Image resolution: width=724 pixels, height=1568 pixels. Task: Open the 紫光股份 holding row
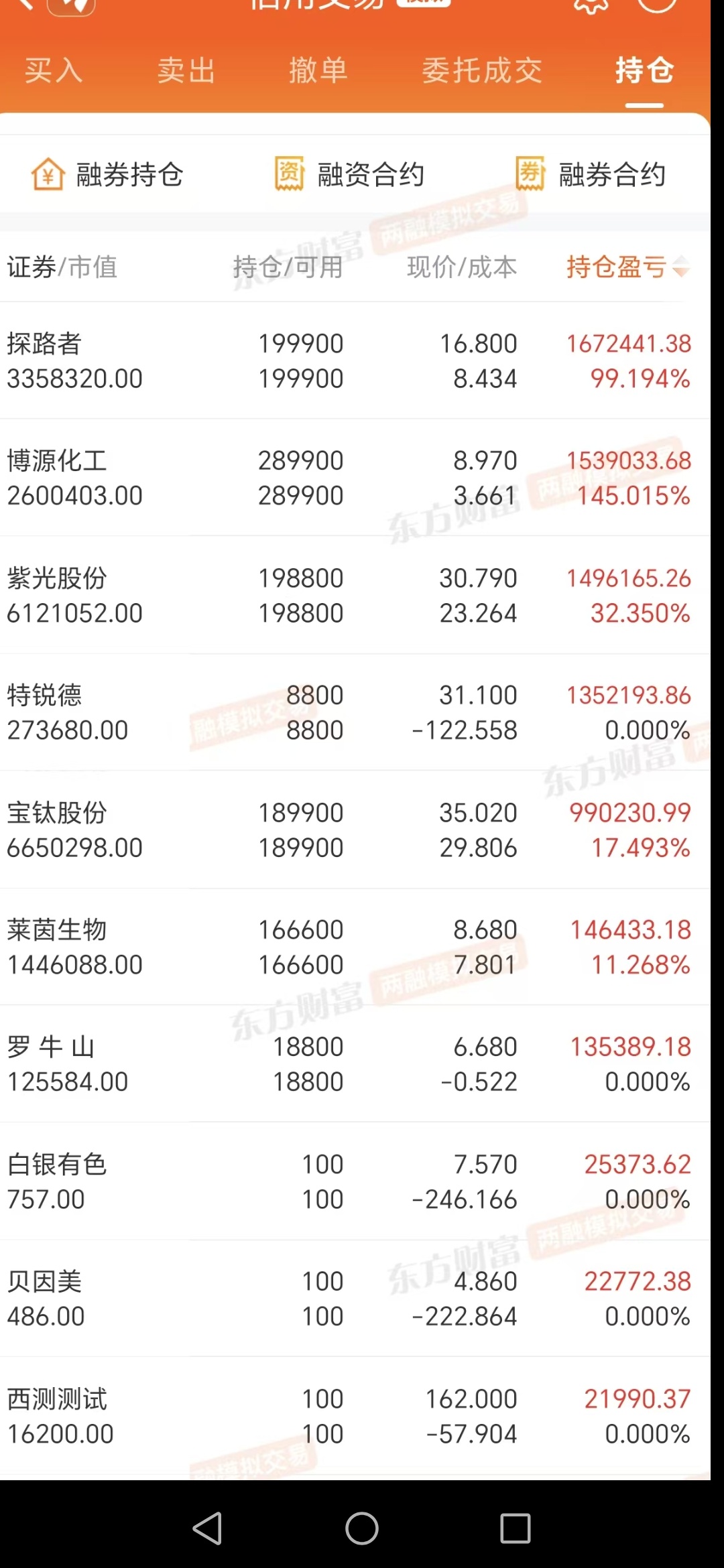pyautogui.click(x=355, y=595)
